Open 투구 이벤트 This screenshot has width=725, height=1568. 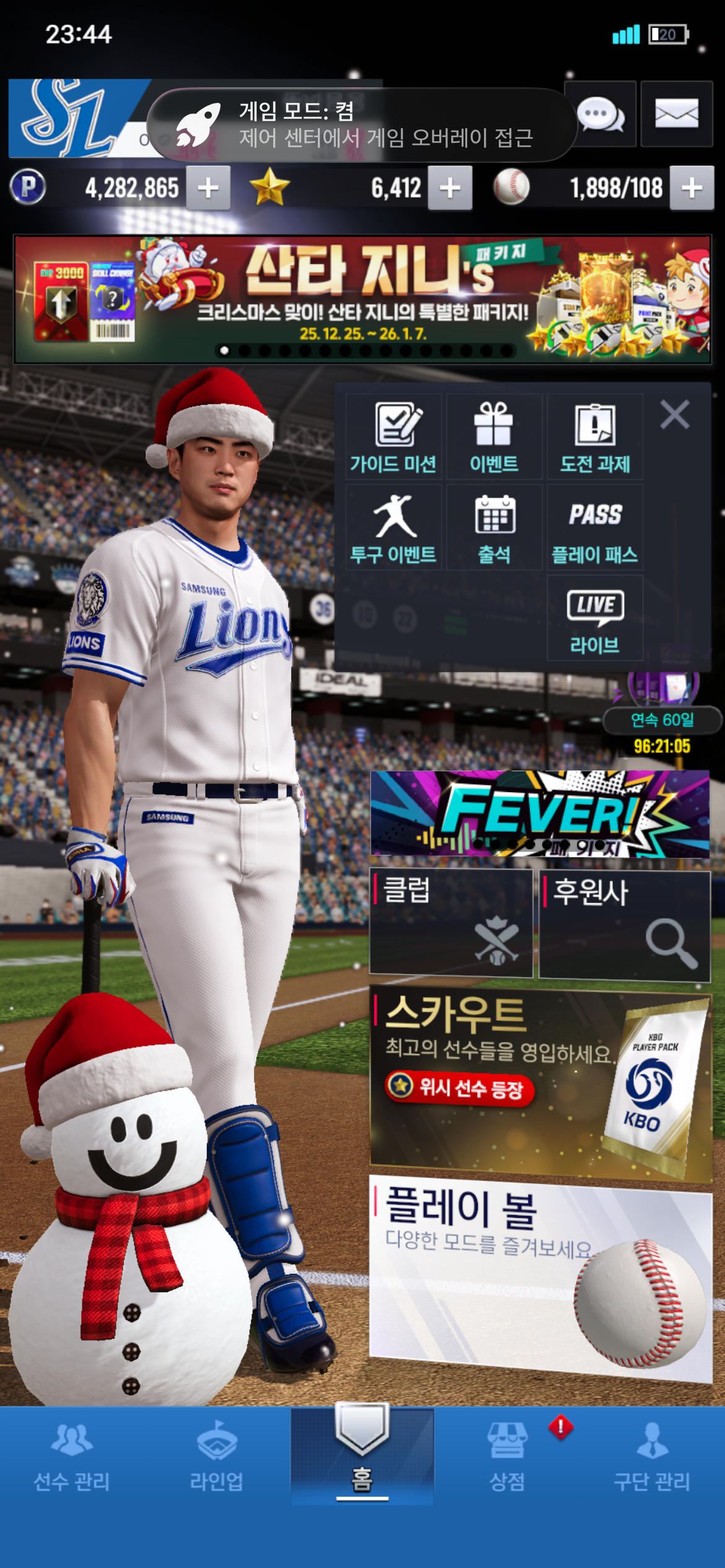coord(393,528)
